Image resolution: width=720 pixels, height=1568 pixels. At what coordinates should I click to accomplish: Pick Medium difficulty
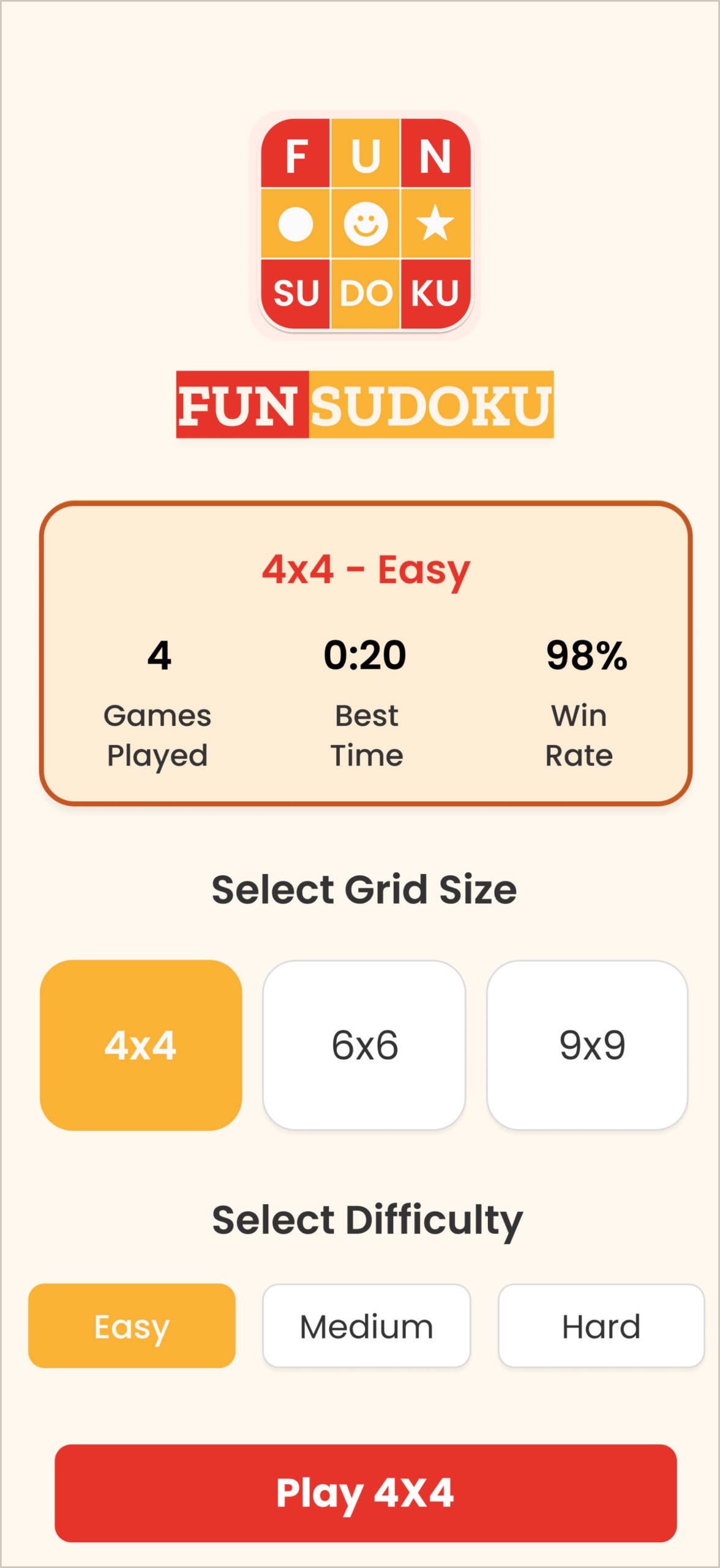pos(366,1325)
